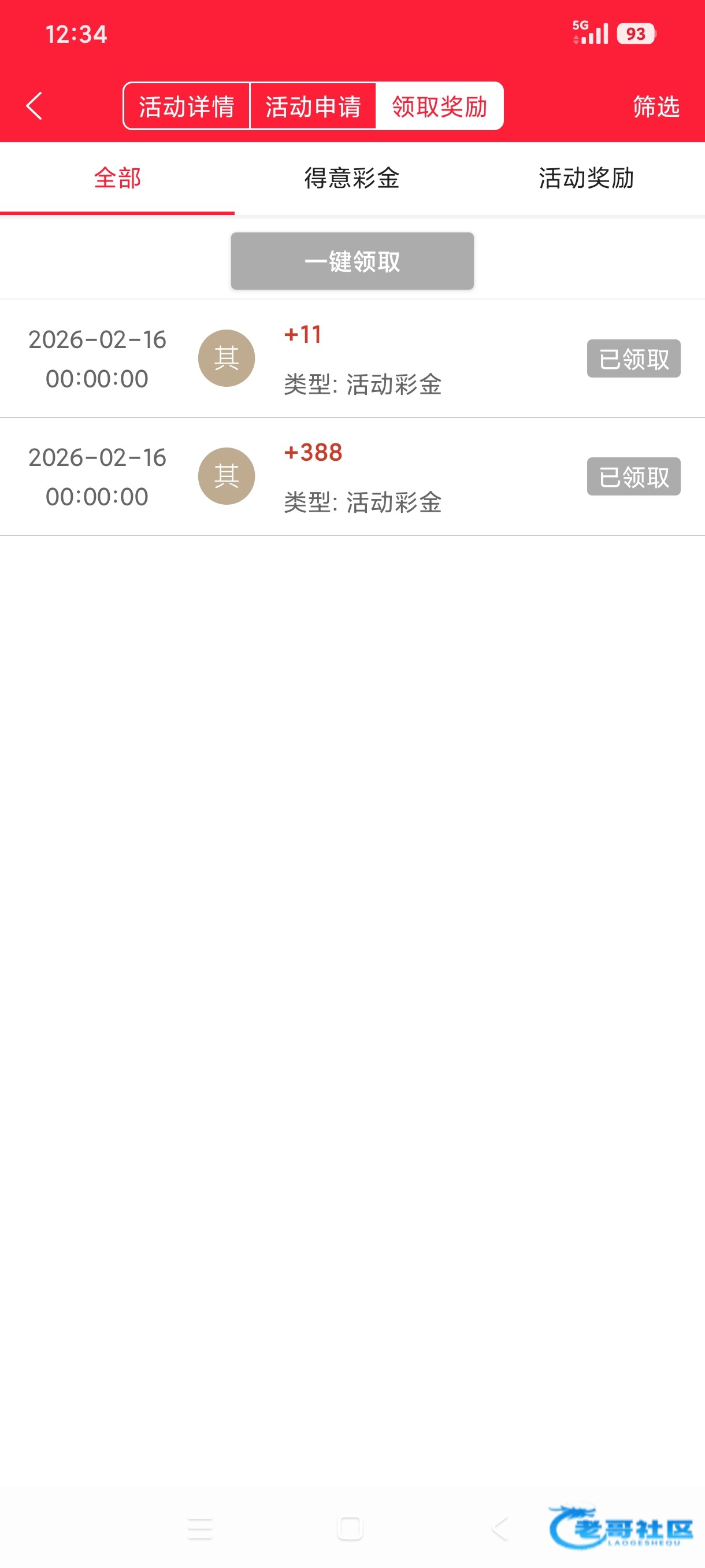Screen dimensions: 705x1568
Task: Tap 已领取 on the +388 reward
Action: (633, 476)
